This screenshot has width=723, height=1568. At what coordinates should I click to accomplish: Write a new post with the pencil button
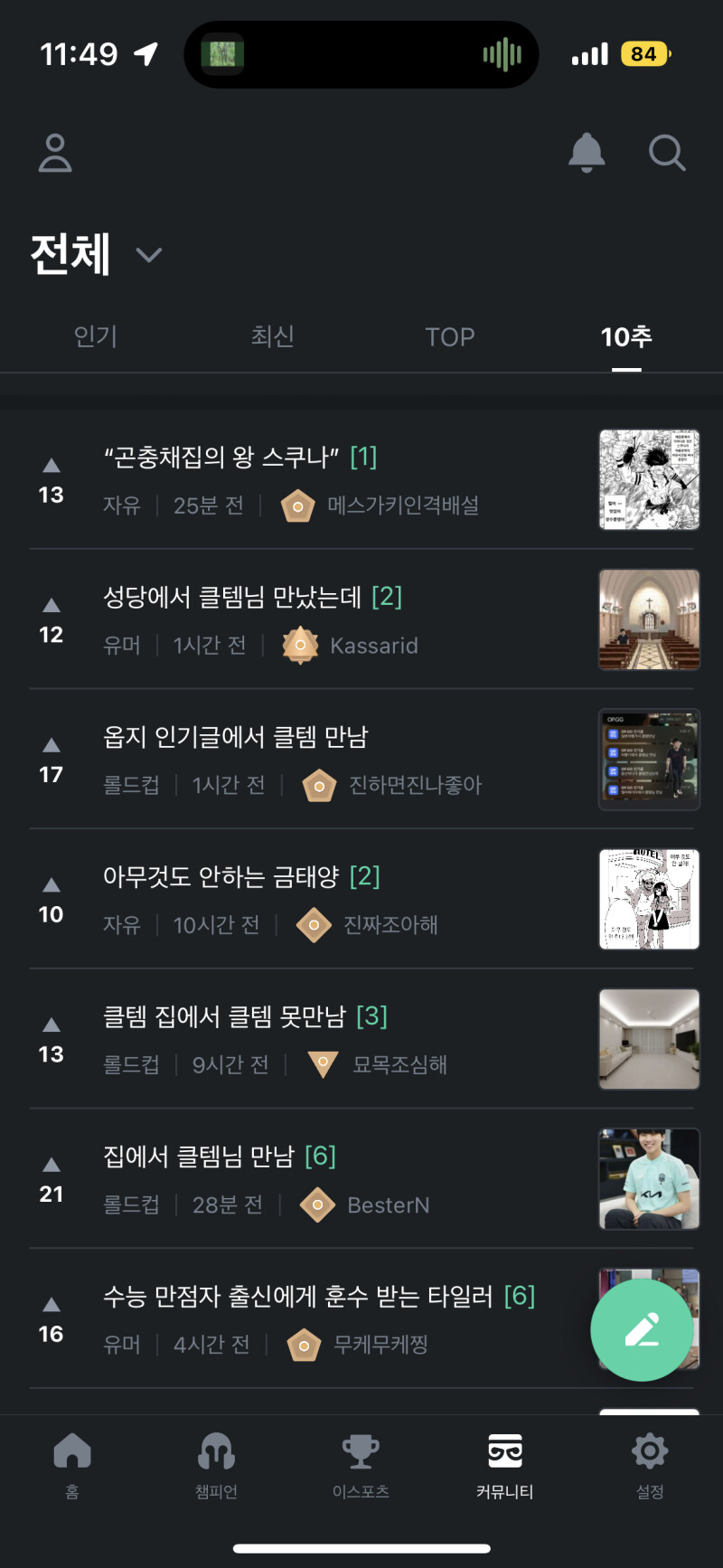click(x=642, y=1329)
